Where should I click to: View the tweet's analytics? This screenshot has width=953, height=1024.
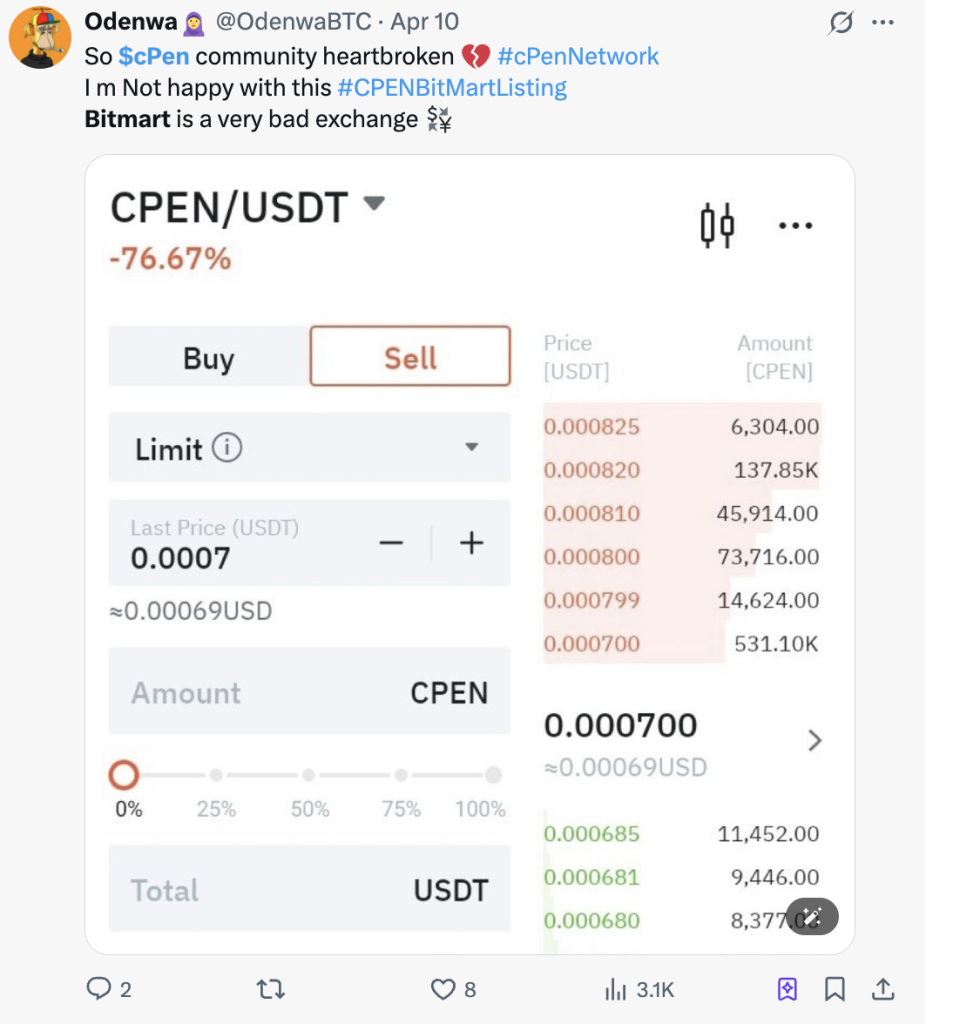pos(640,989)
